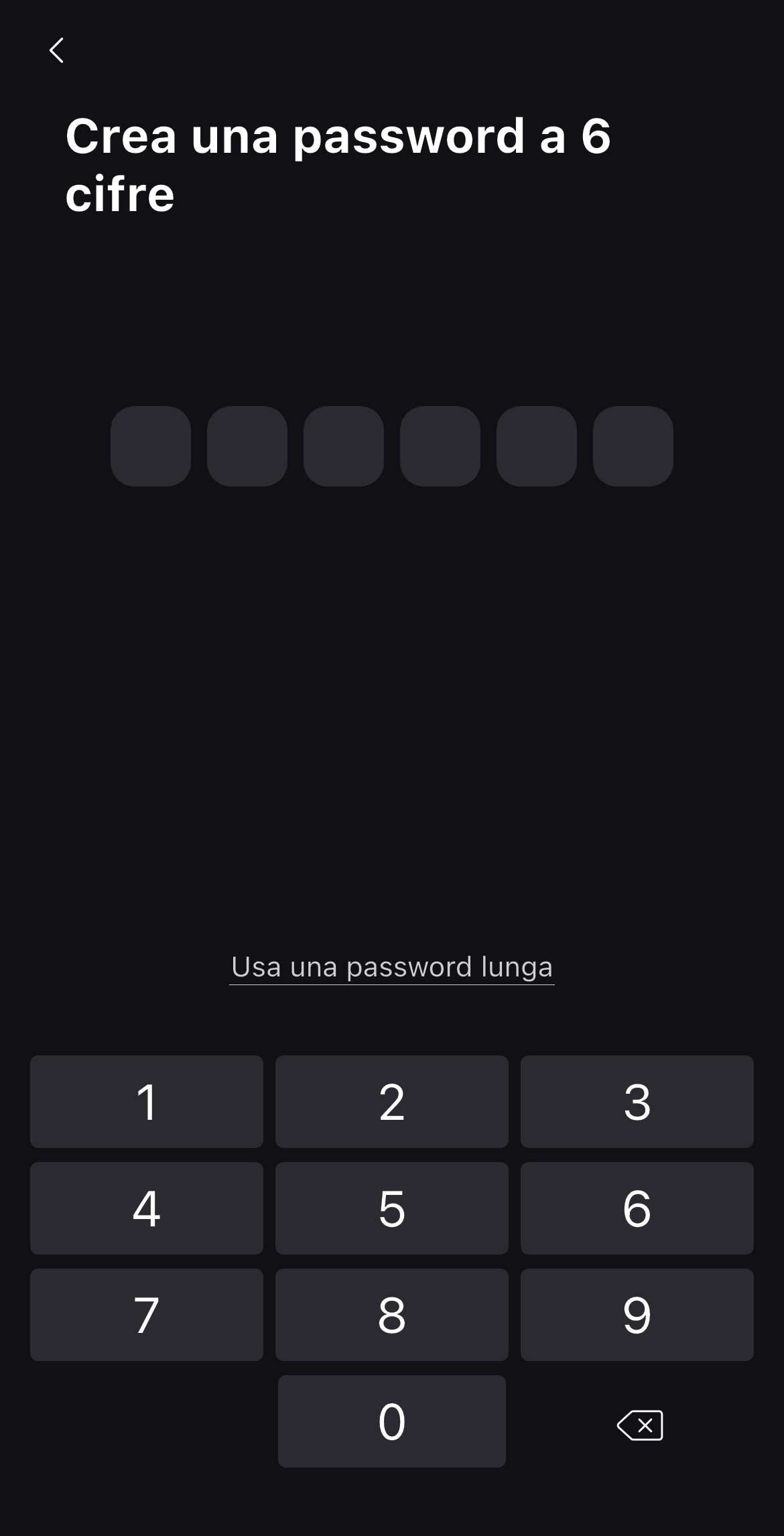Delete last digit with the backspace key
The width and height of the screenshot is (784, 1536).
coord(640,1425)
